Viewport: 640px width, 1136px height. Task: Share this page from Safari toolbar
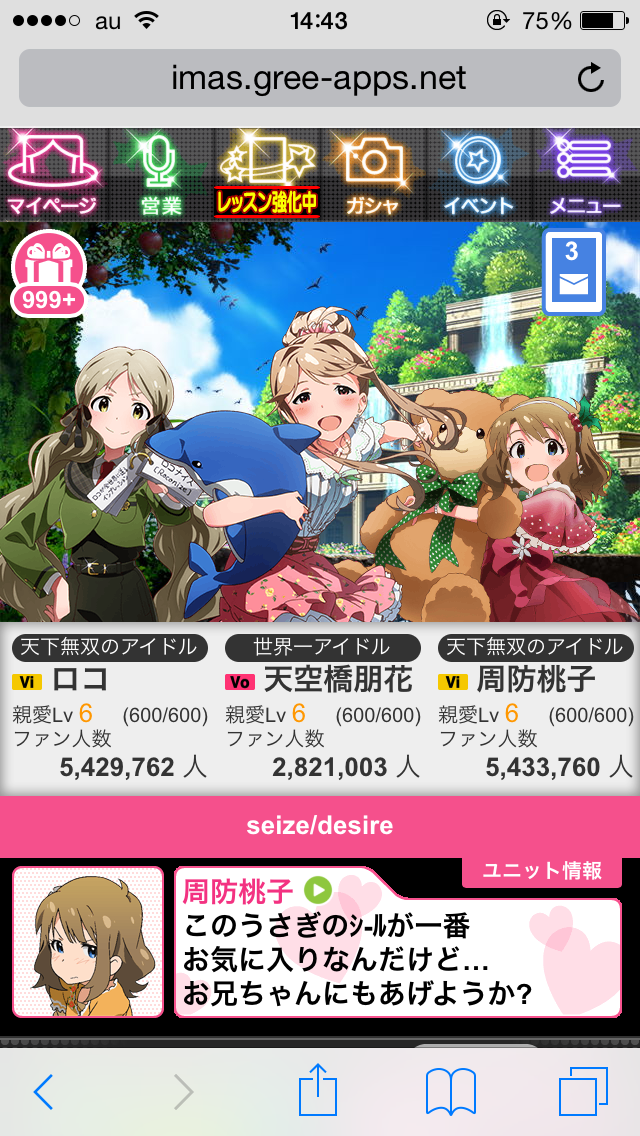point(316,1090)
